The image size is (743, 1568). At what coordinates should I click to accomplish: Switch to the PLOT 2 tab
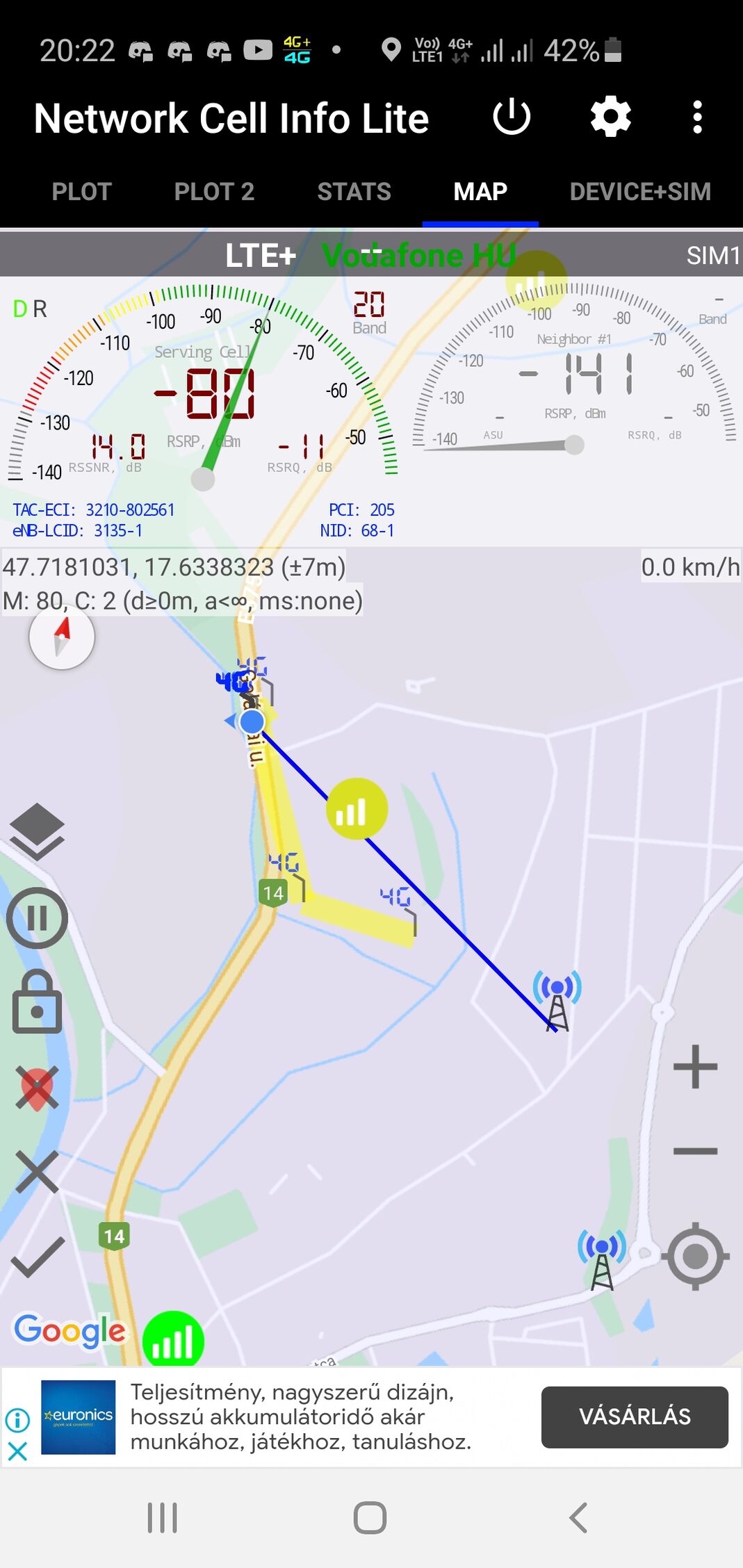click(x=214, y=191)
